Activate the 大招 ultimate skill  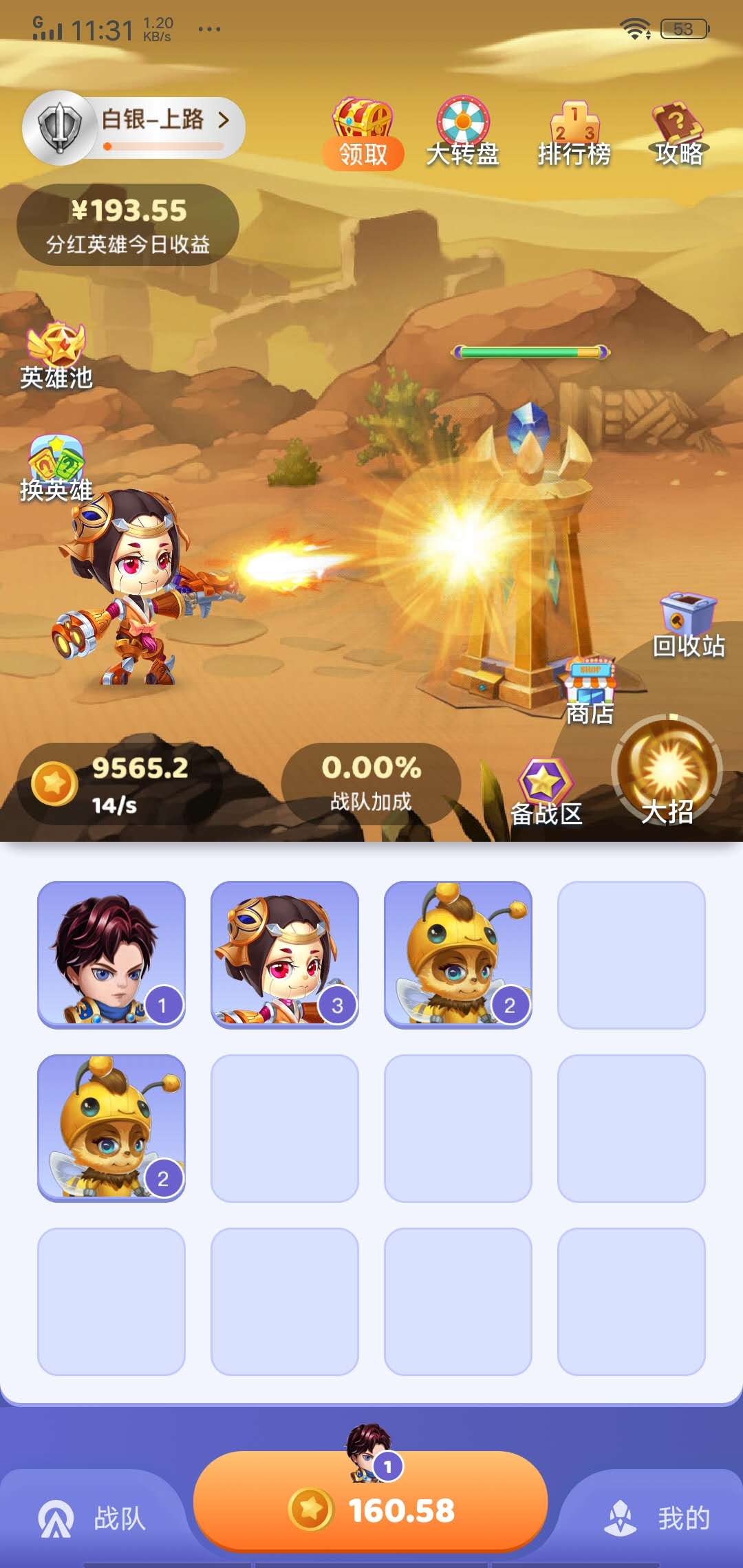click(x=667, y=770)
